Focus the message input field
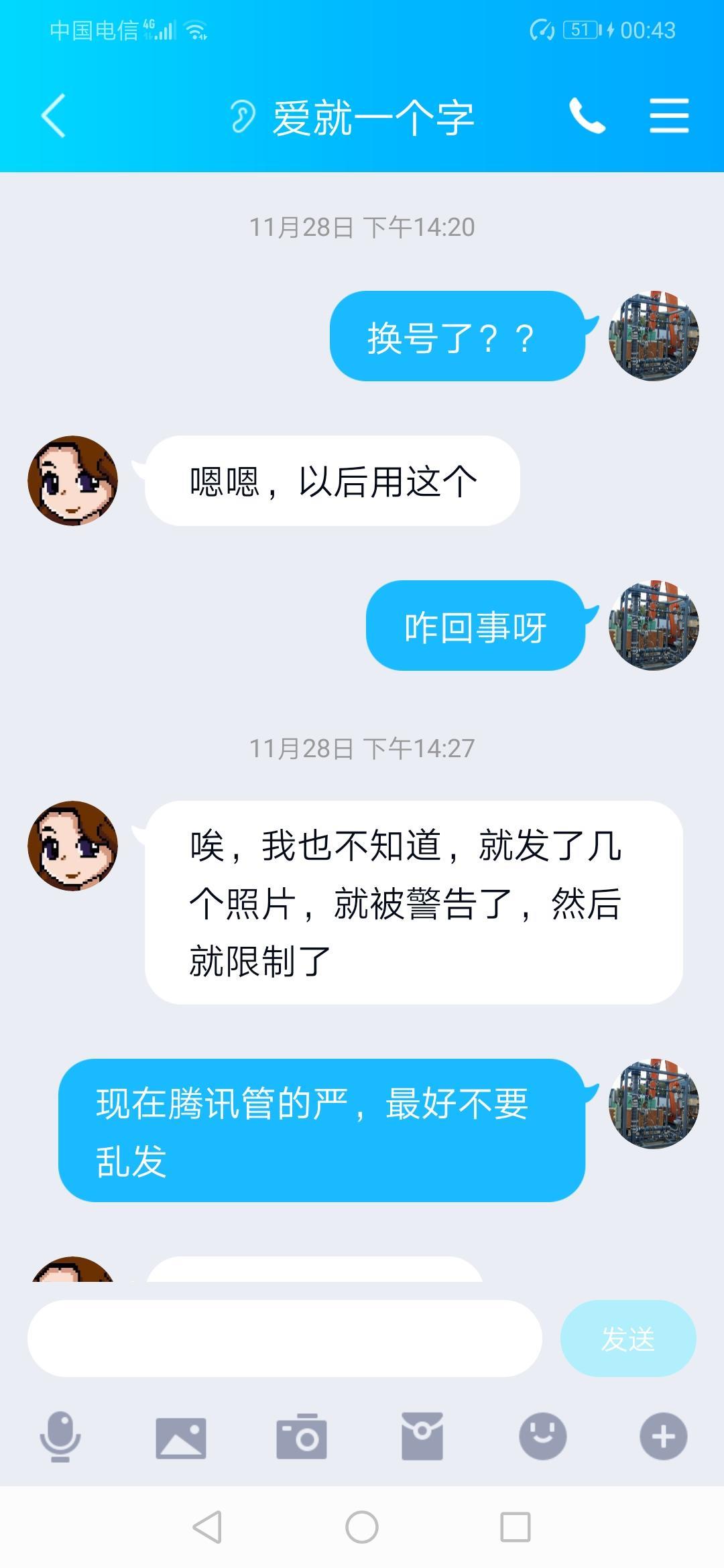This screenshot has height=1568, width=724. [284, 1338]
